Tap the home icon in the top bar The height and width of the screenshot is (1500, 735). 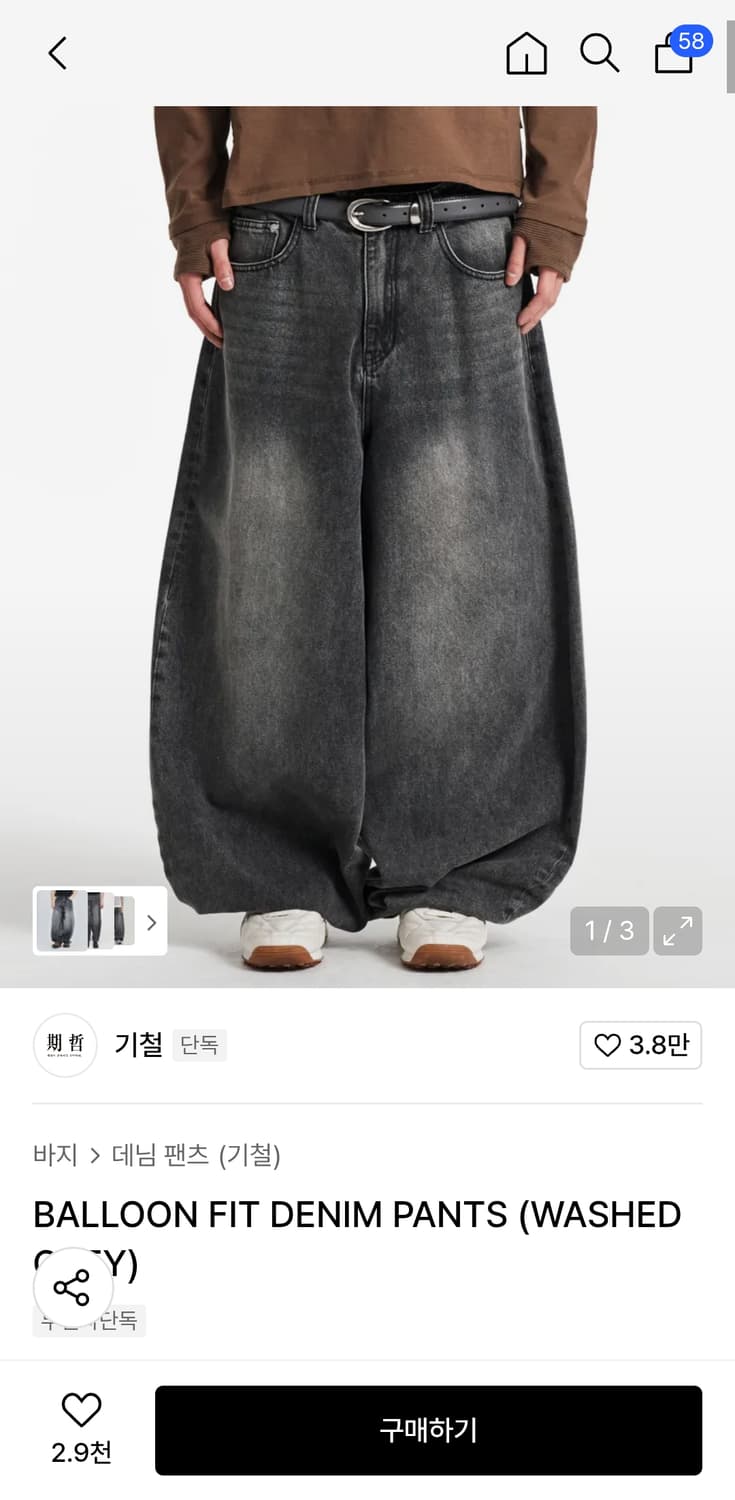tap(525, 55)
